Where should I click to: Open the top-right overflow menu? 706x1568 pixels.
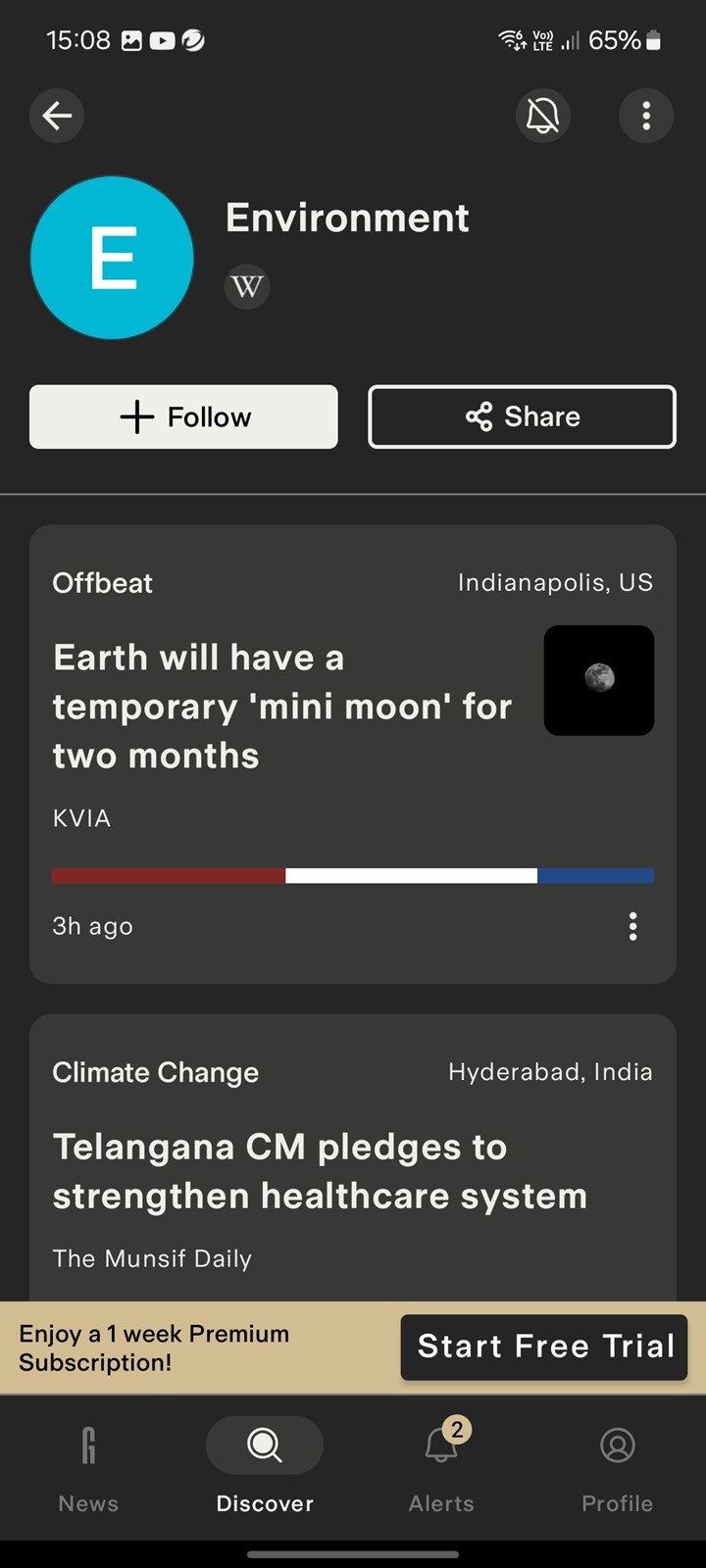pyautogui.click(x=646, y=116)
